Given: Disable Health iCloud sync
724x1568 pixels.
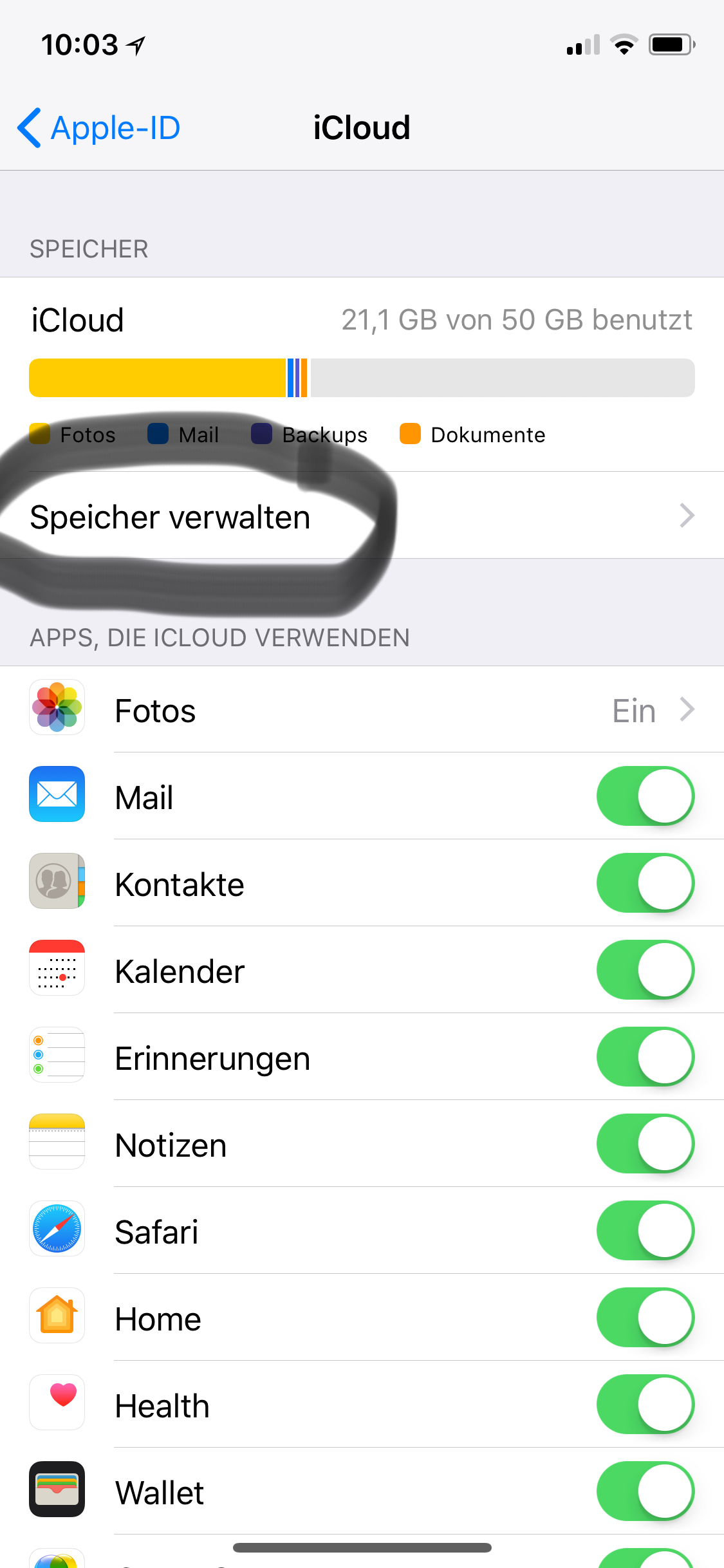Looking at the screenshot, I should (645, 1405).
